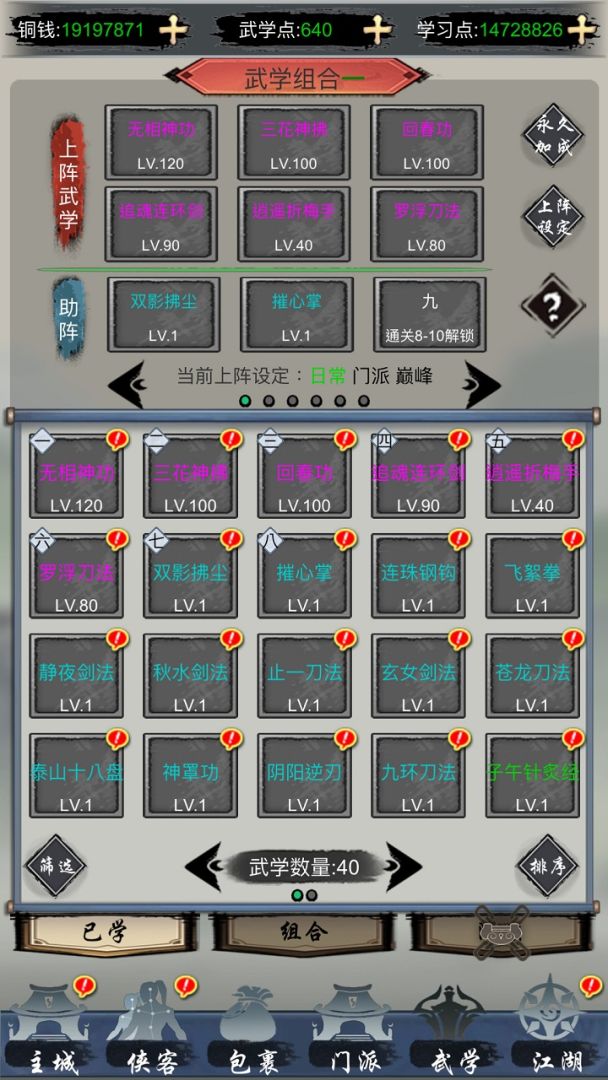Select 连珠钢钩 skill card

(418, 575)
